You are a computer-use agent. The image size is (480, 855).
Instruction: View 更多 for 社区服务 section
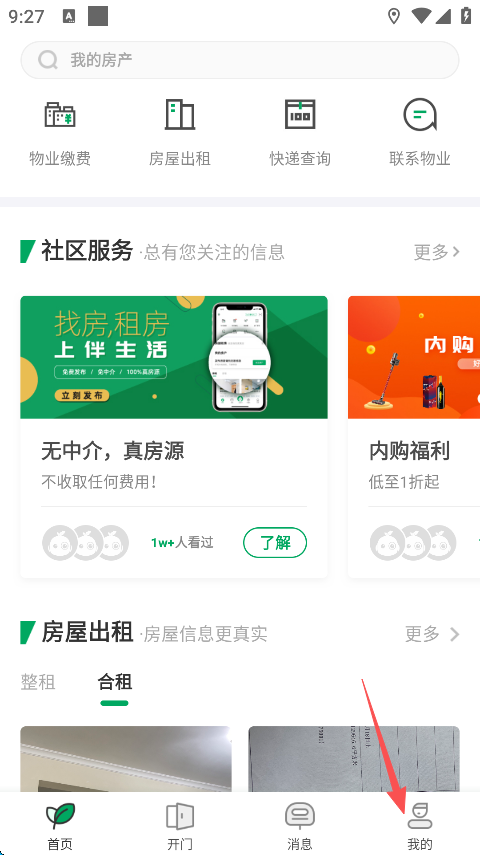tap(437, 252)
